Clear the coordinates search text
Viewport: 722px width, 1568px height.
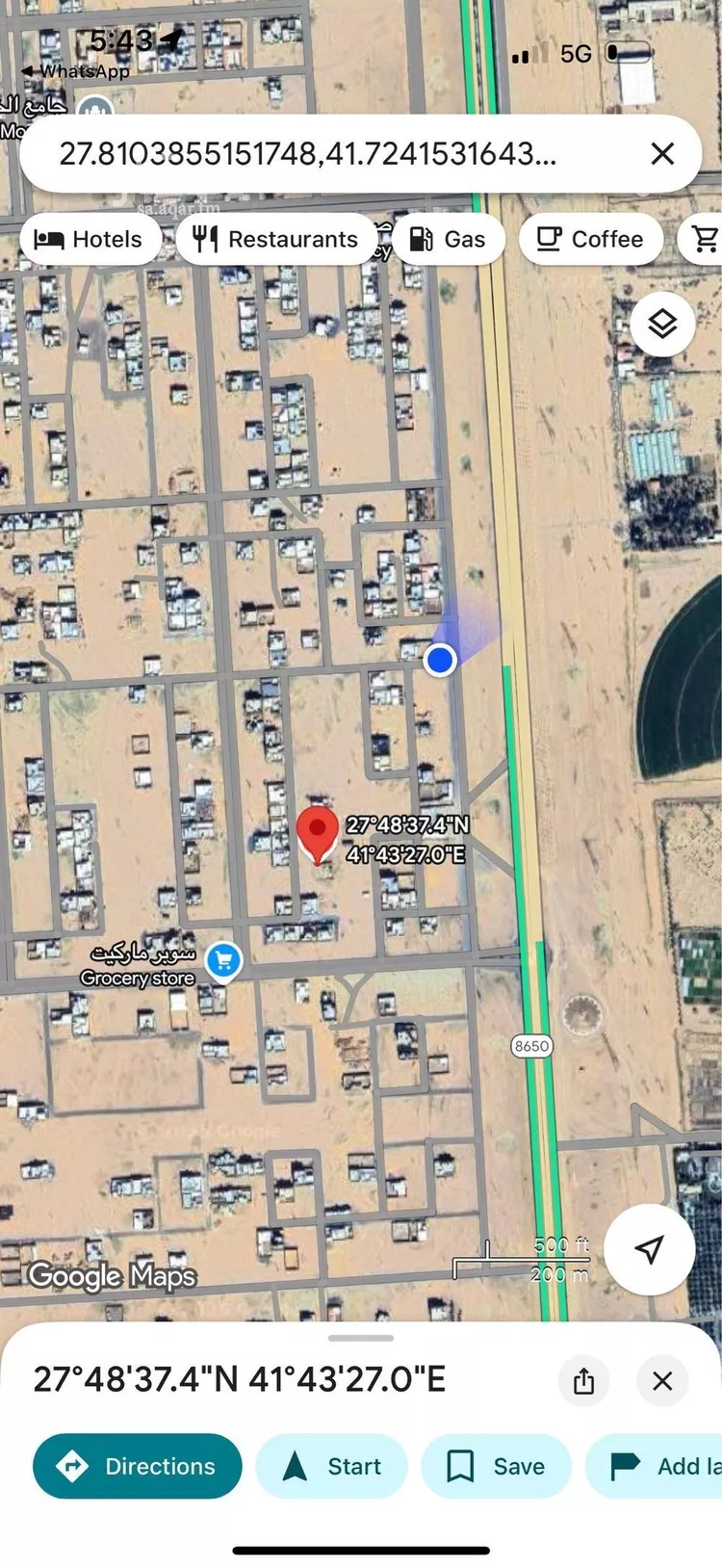click(x=662, y=154)
